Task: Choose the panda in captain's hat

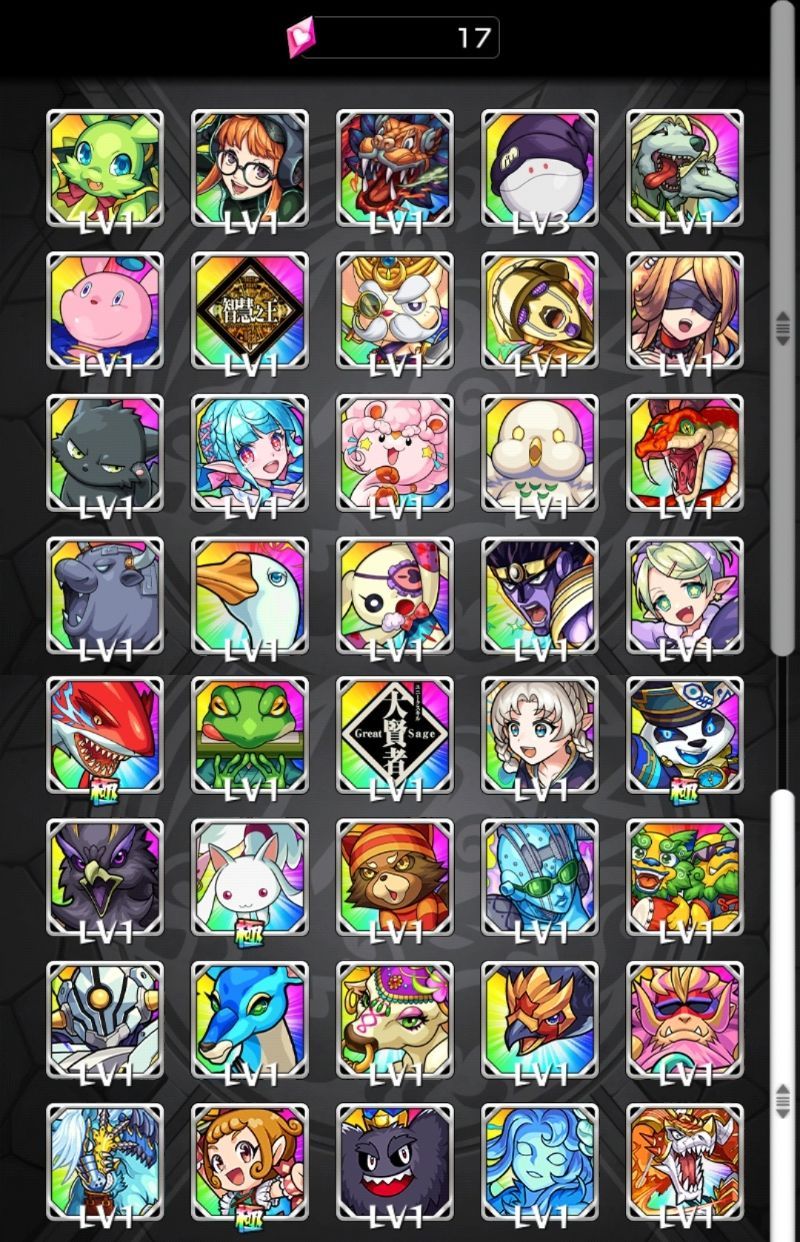Action: (685, 737)
